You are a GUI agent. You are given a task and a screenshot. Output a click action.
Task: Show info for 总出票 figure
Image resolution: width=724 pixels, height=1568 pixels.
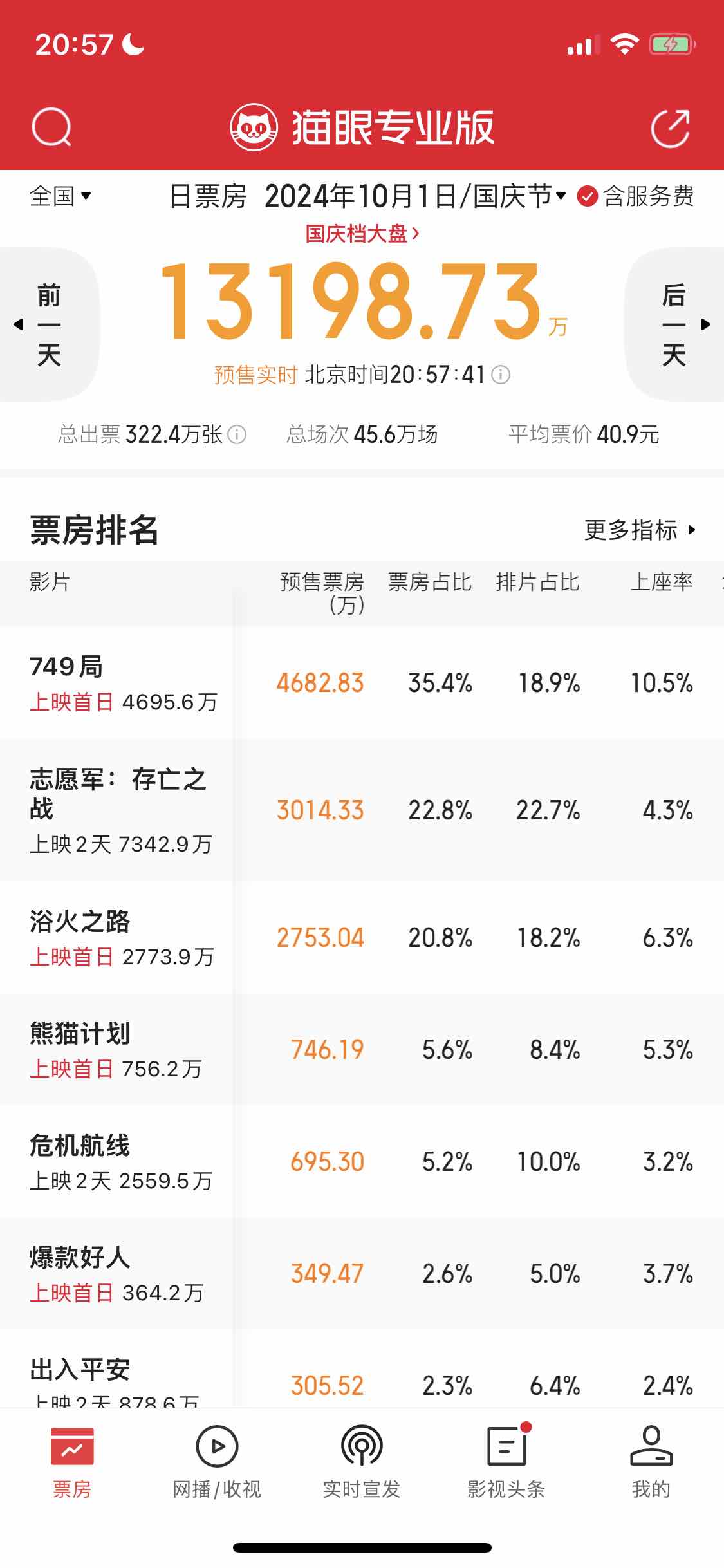[x=237, y=435]
